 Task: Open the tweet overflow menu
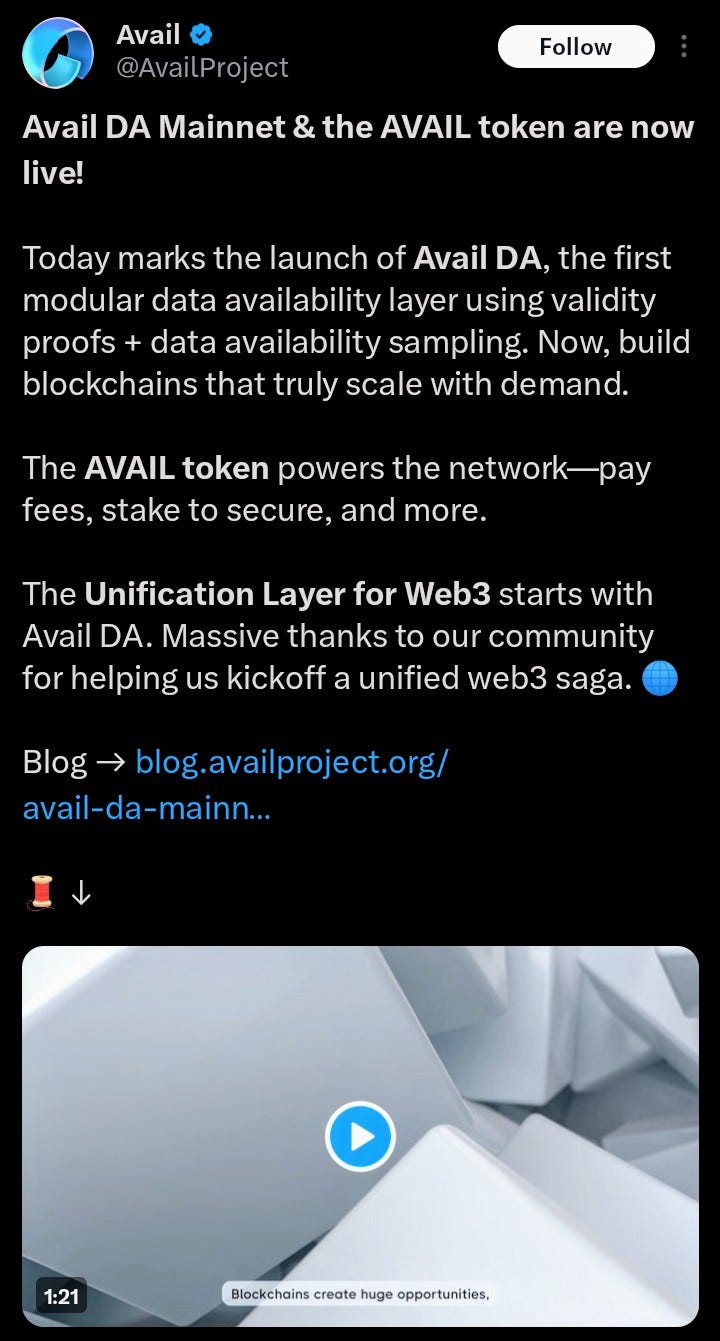pyautogui.click(x=684, y=47)
